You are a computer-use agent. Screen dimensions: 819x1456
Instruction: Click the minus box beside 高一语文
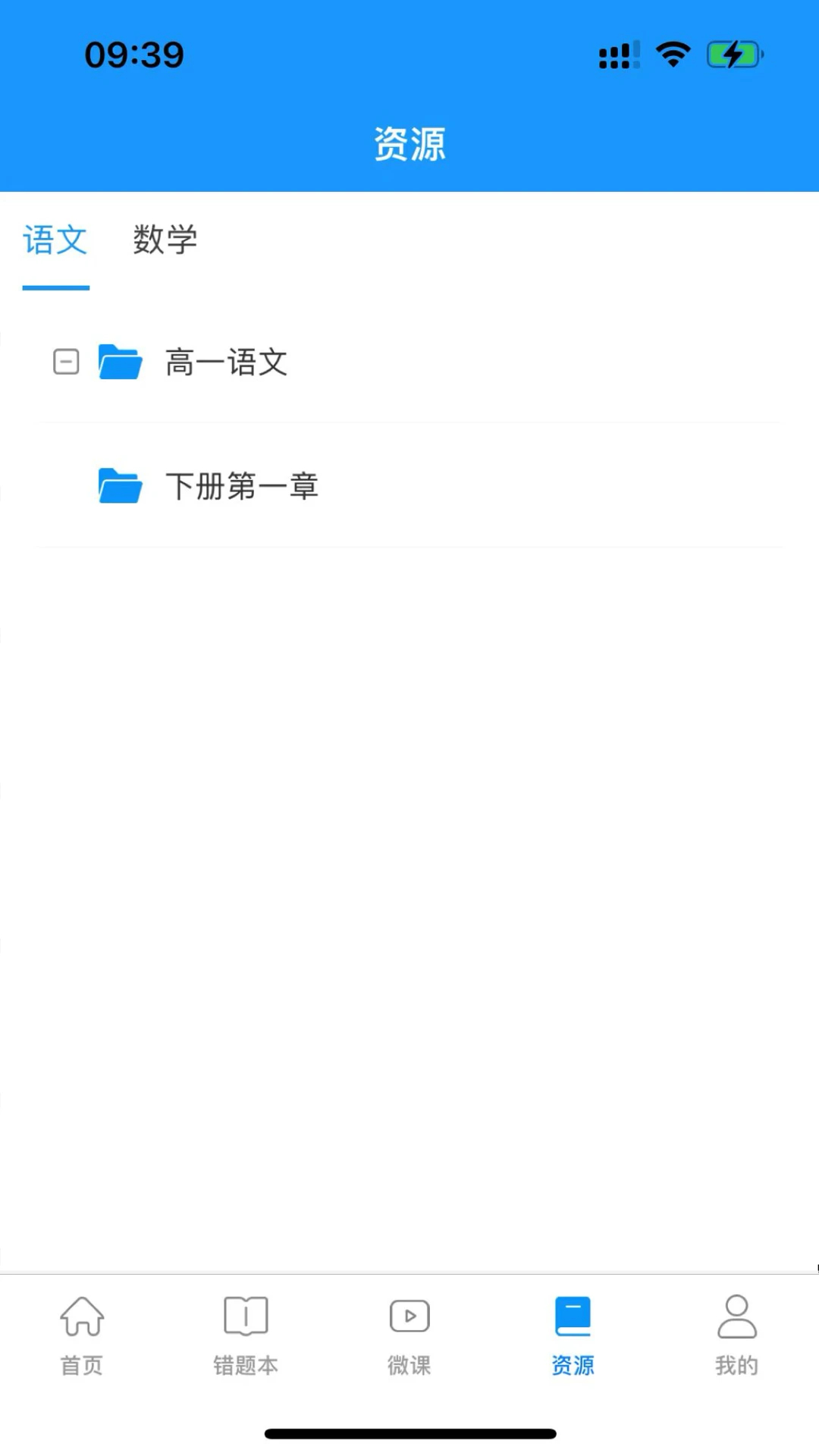pyautogui.click(x=66, y=362)
